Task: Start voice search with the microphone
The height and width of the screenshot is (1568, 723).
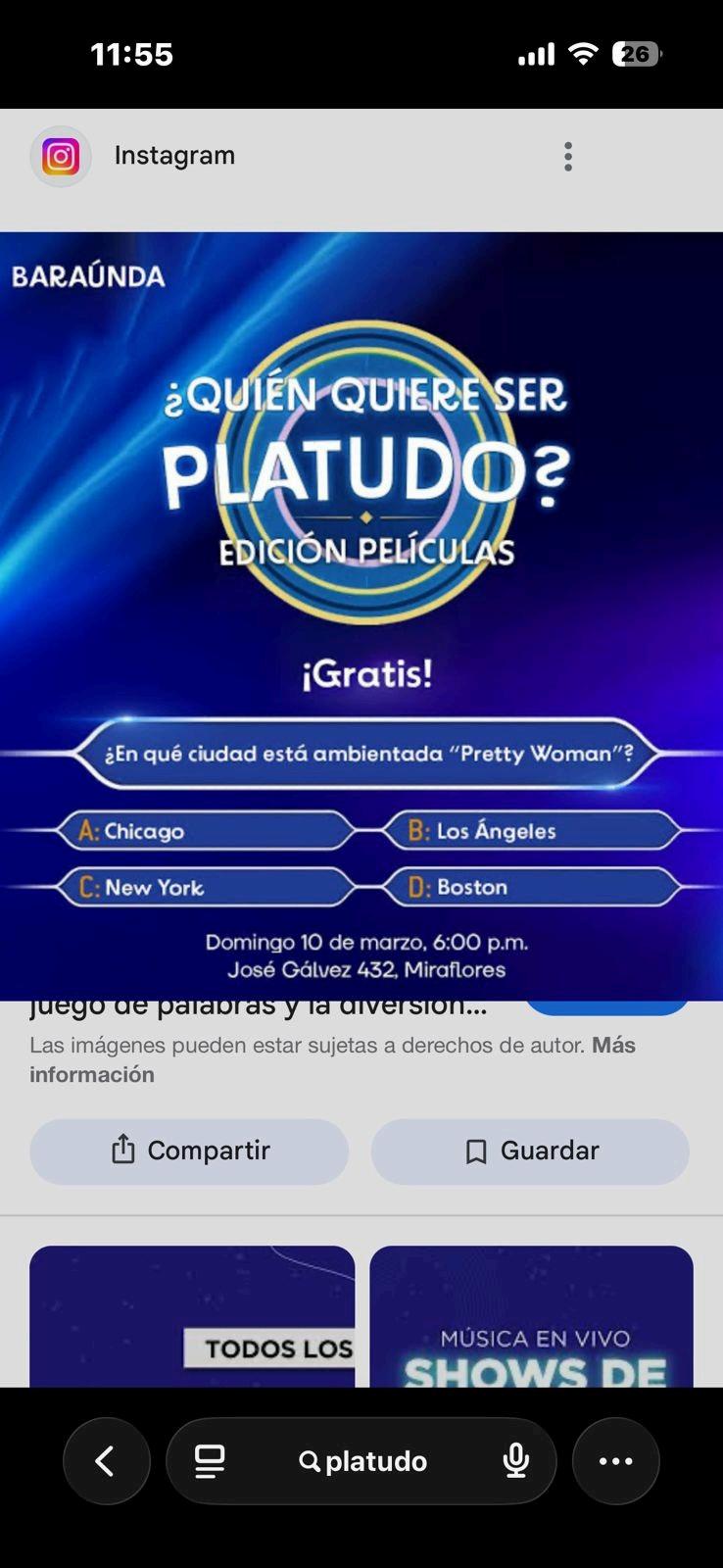Action: (x=515, y=1461)
